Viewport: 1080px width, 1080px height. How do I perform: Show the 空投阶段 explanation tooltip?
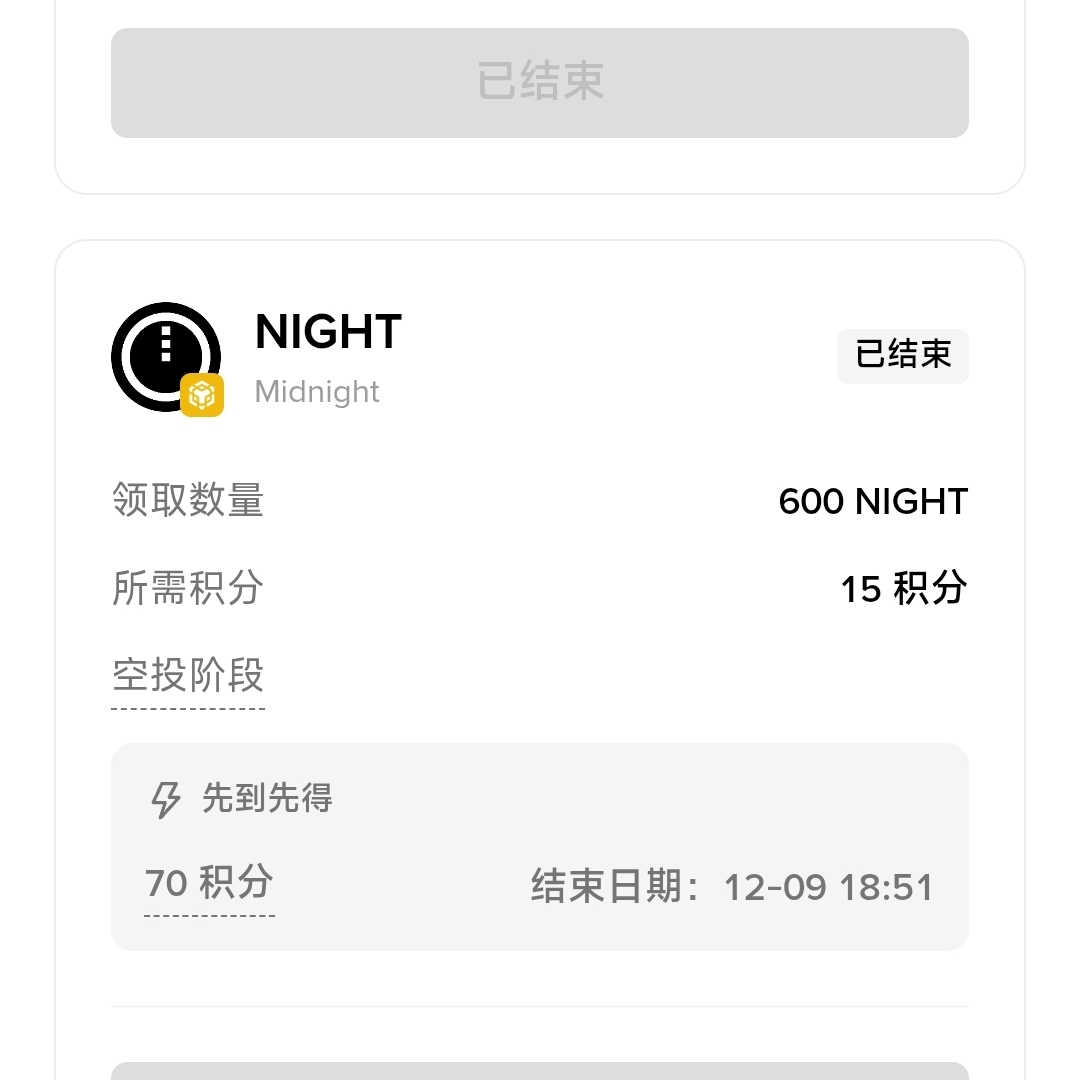click(188, 675)
